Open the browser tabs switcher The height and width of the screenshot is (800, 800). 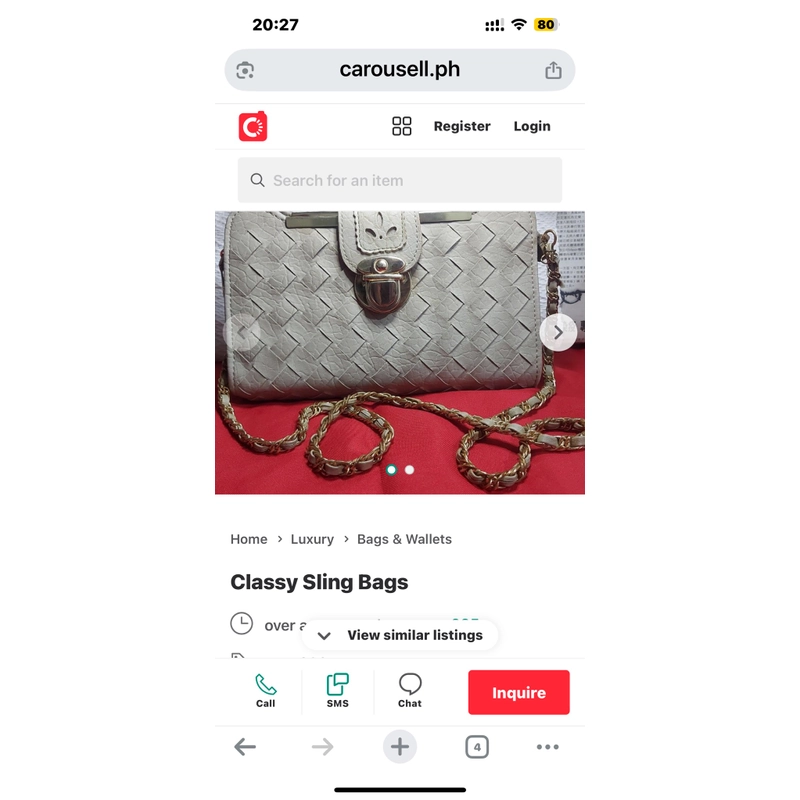477,747
